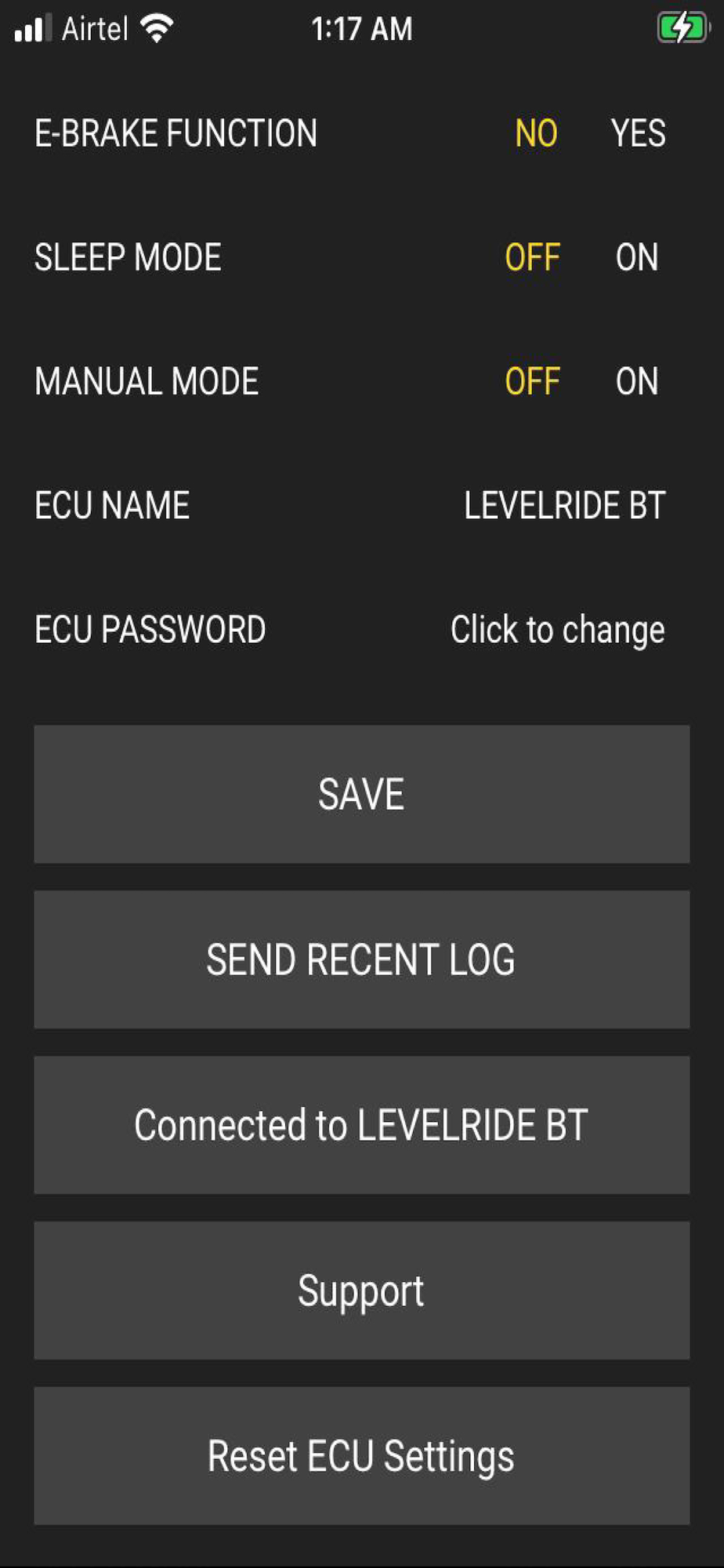This screenshot has width=724, height=1568.
Task: Choose OFF for Sleep Mode
Action: tap(532, 258)
